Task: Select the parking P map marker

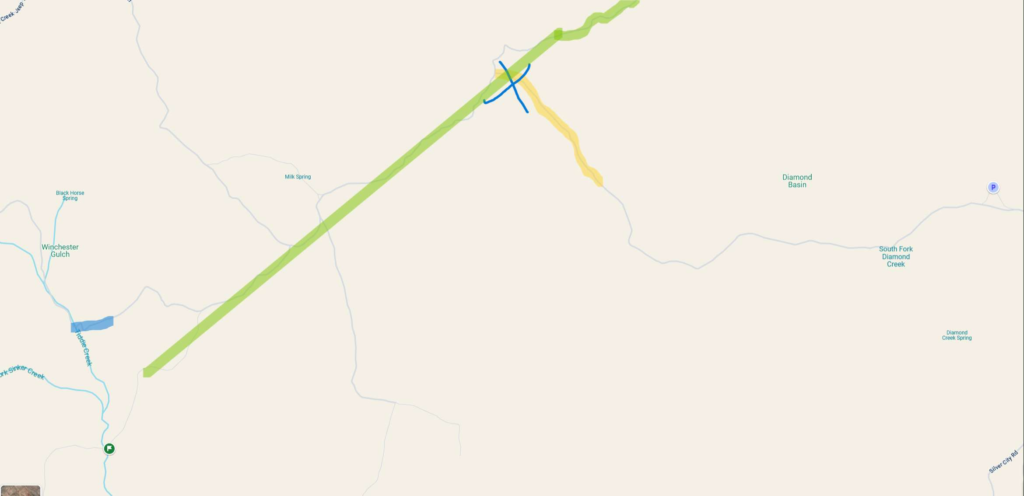Action: point(993,188)
